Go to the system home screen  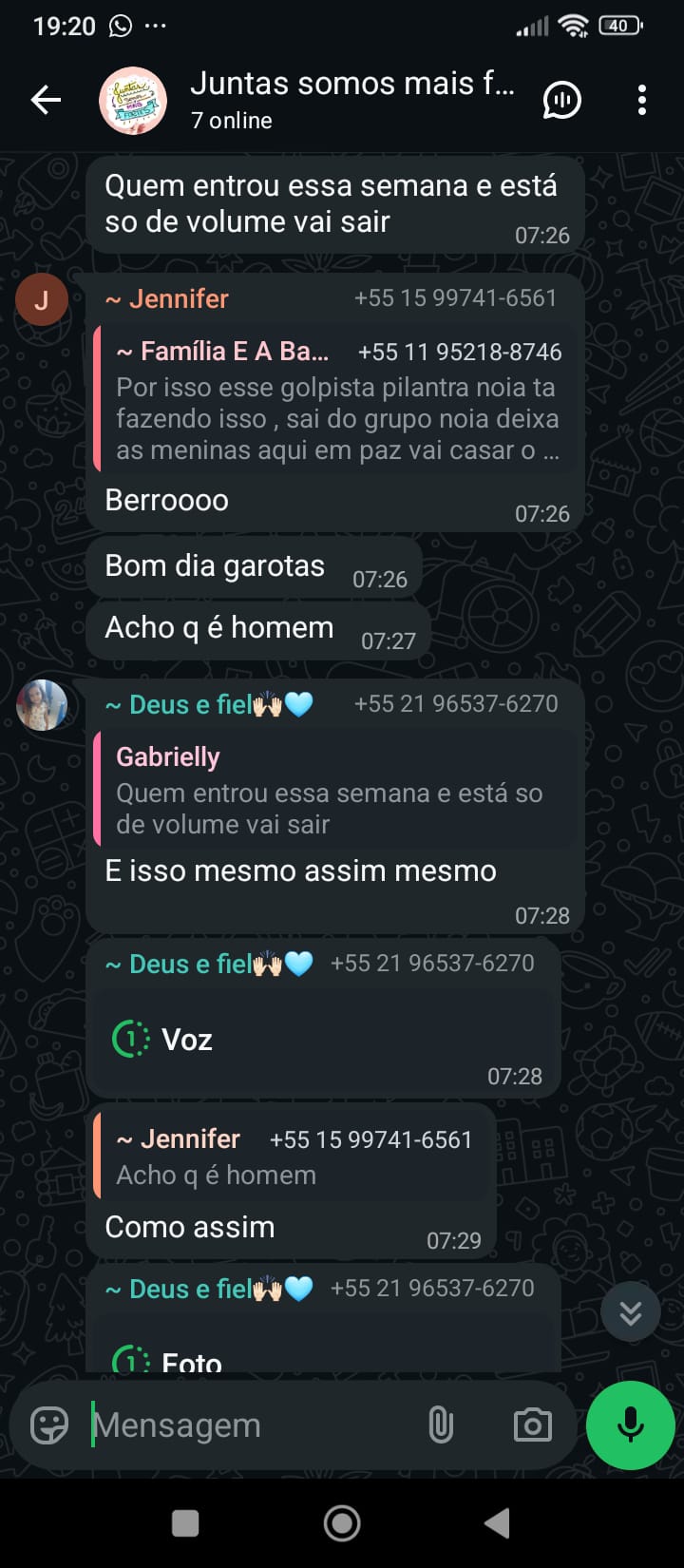point(342,1523)
